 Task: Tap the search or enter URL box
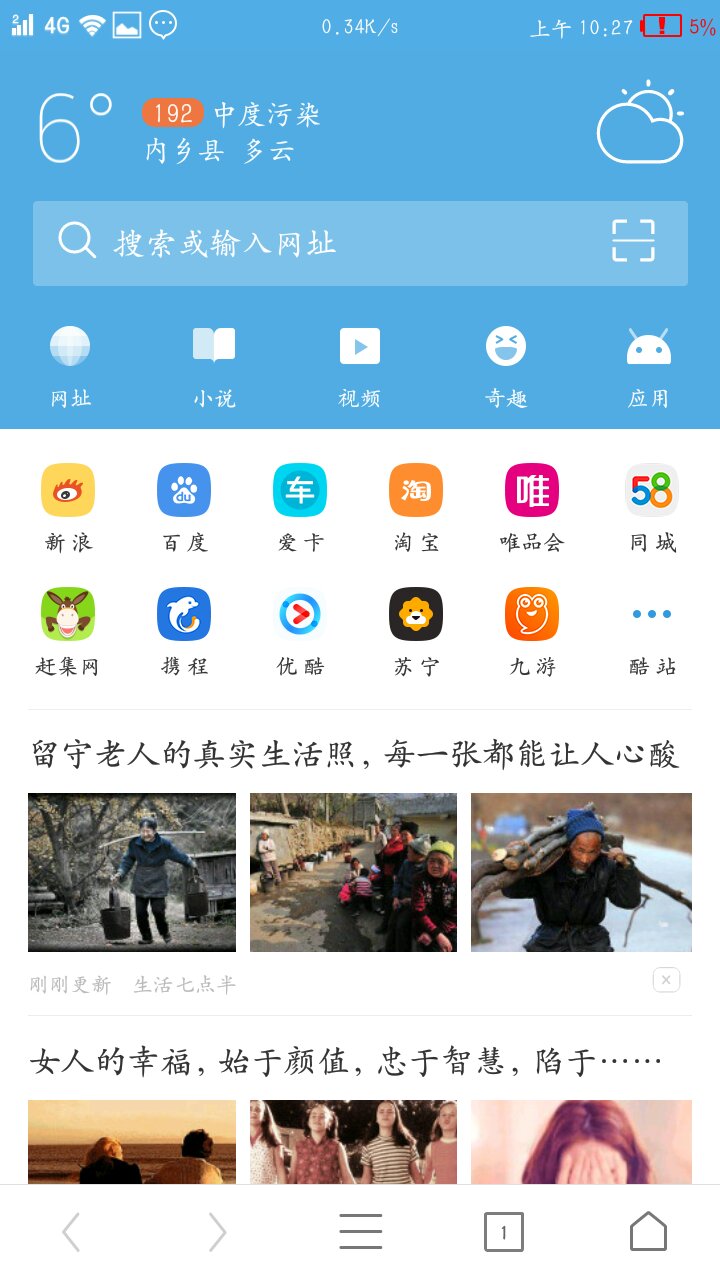coord(360,243)
